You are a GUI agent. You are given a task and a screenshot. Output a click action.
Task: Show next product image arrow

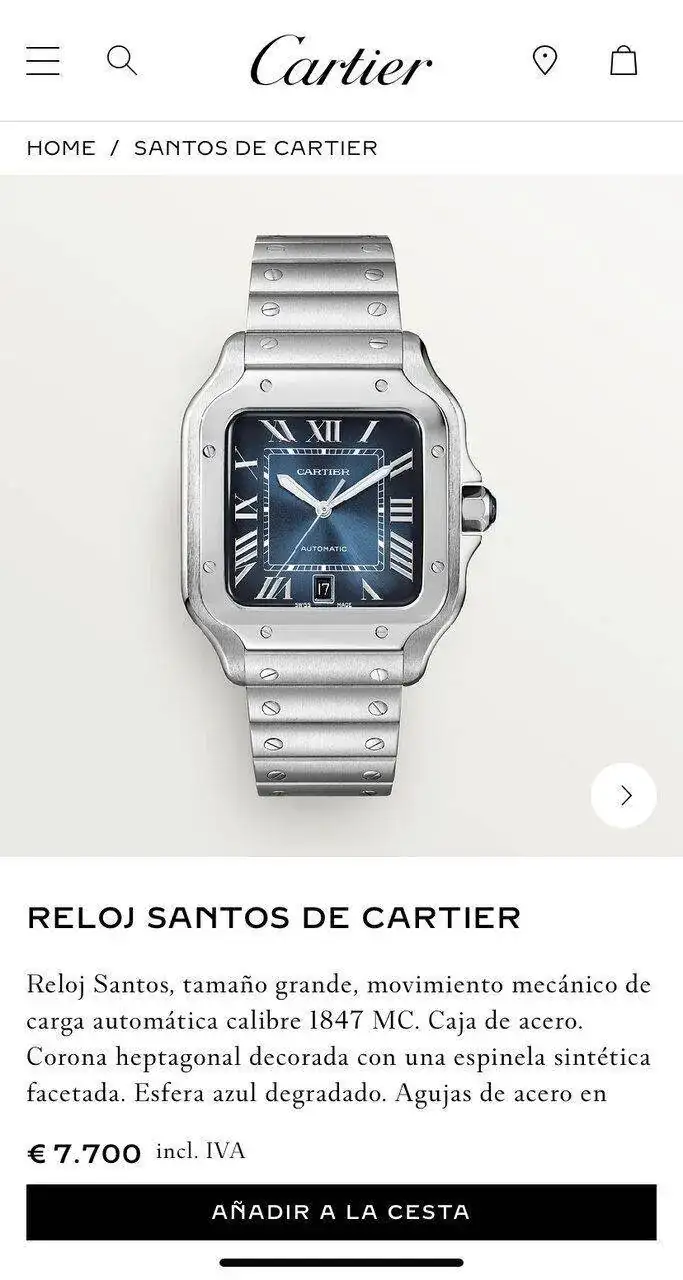[x=623, y=795]
